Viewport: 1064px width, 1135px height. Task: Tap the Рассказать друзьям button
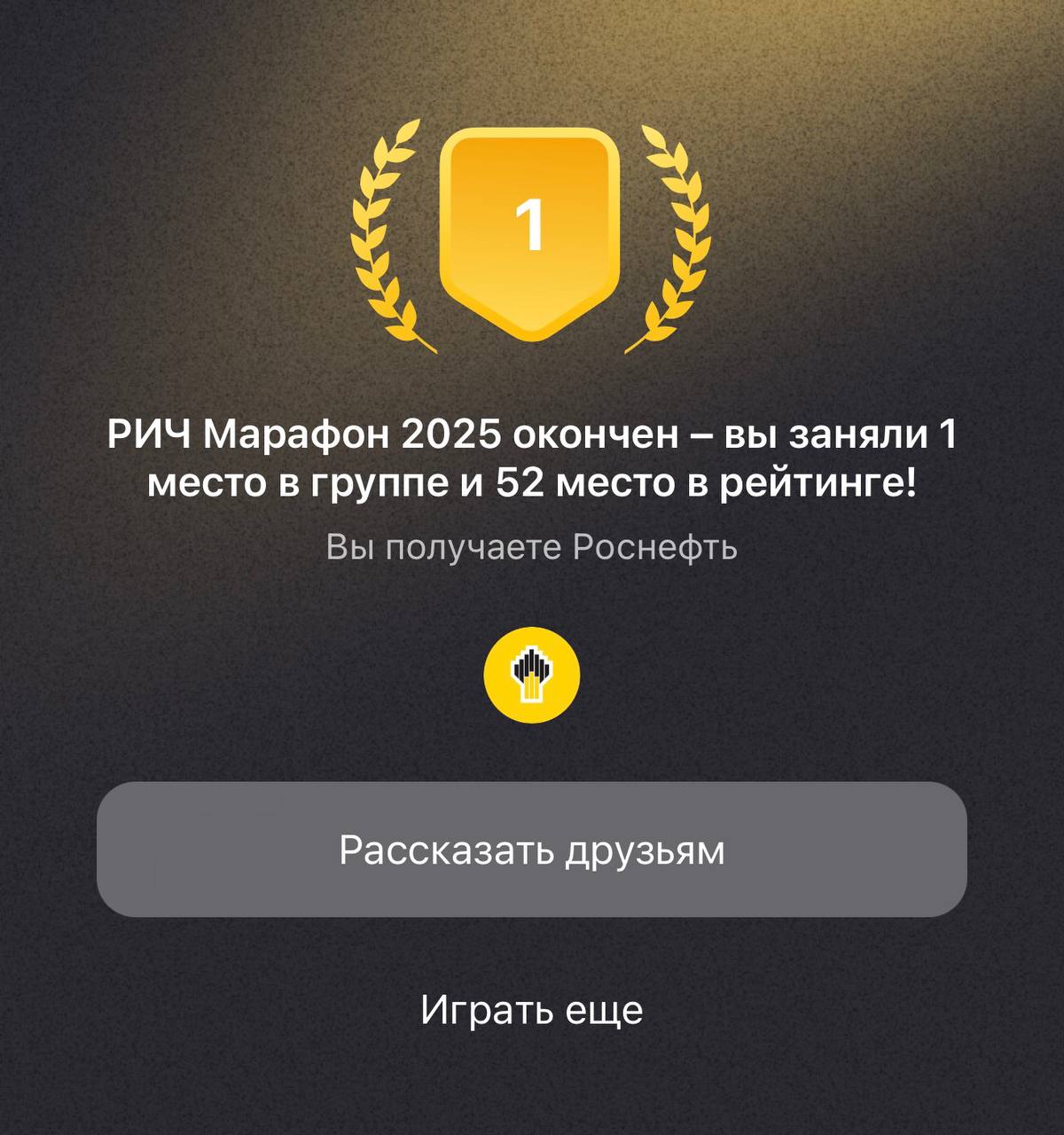tap(531, 849)
